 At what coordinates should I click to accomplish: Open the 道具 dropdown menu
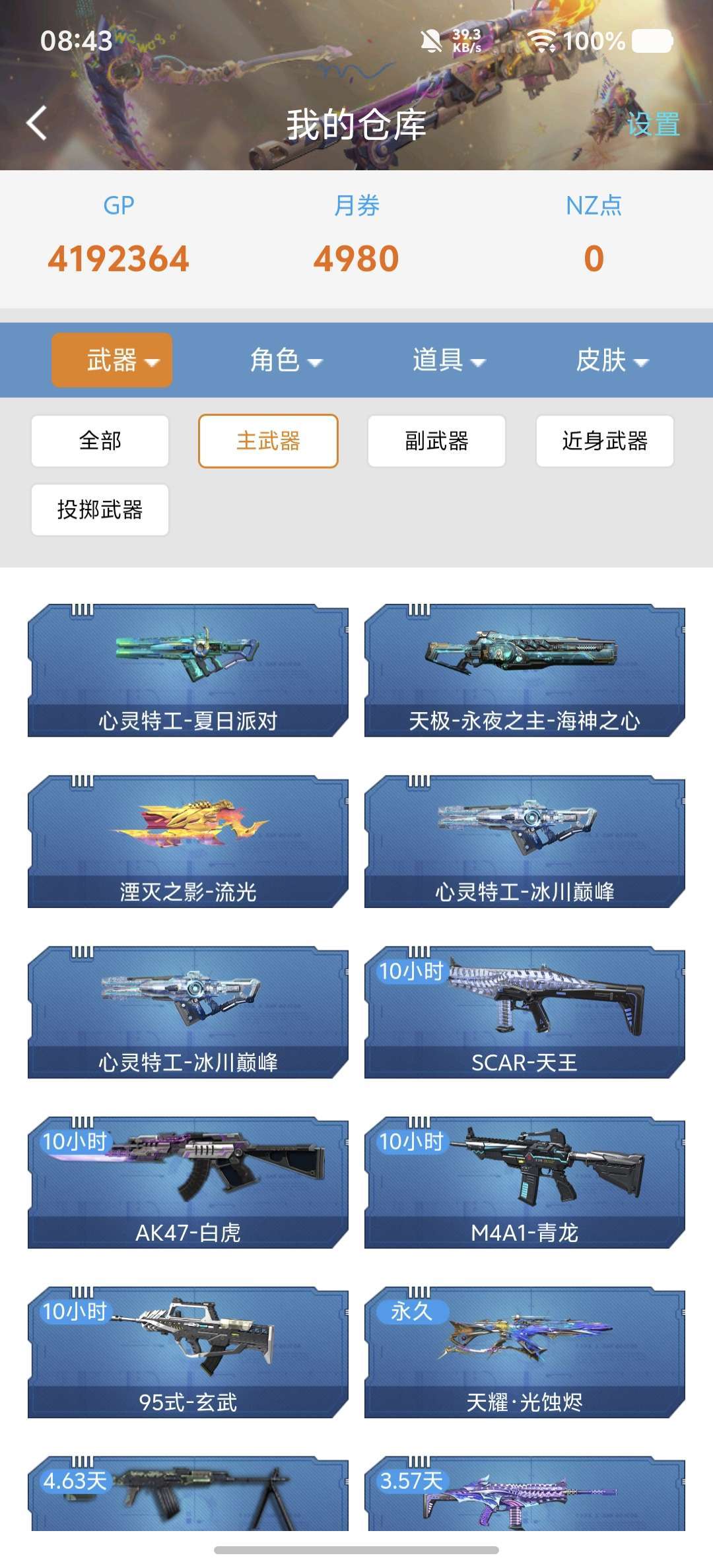[448, 360]
